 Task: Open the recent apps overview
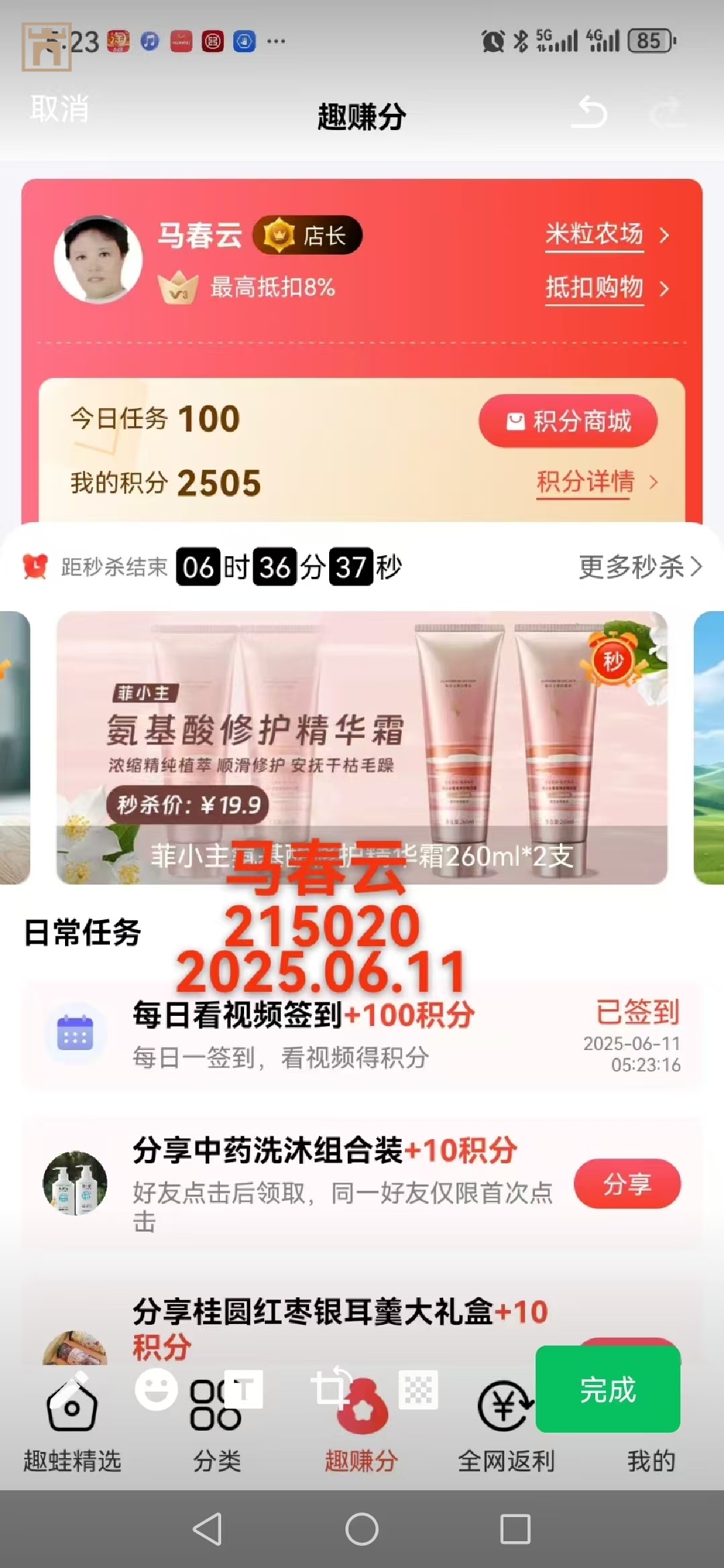[x=515, y=1529]
